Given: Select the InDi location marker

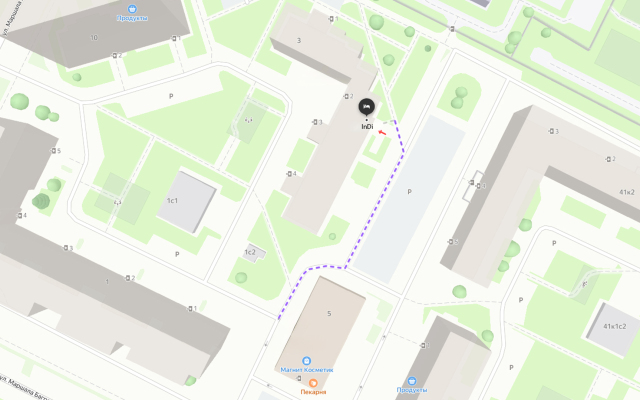Looking at the screenshot, I should 367,106.
